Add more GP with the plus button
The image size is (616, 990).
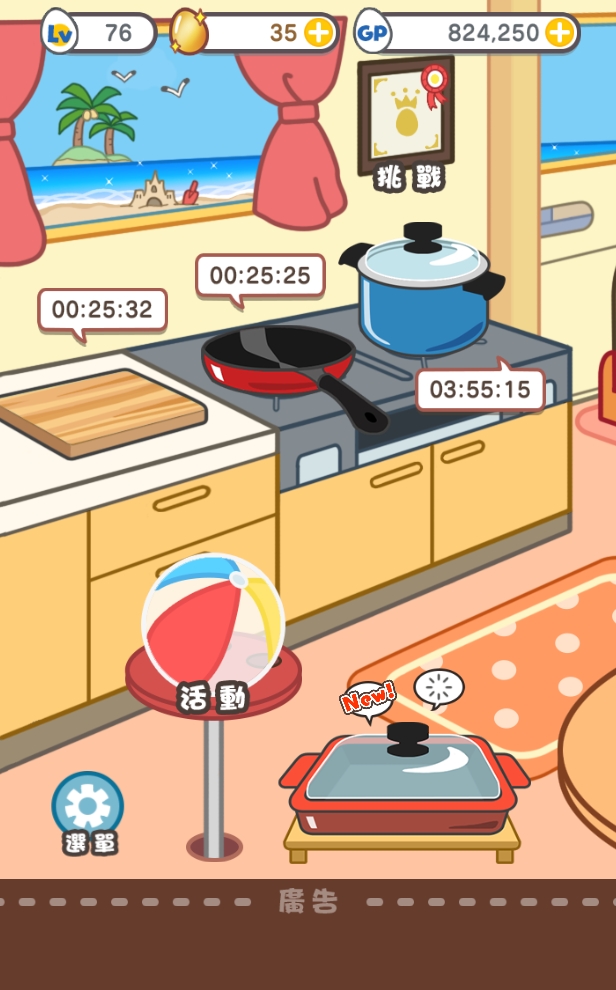coord(560,33)
